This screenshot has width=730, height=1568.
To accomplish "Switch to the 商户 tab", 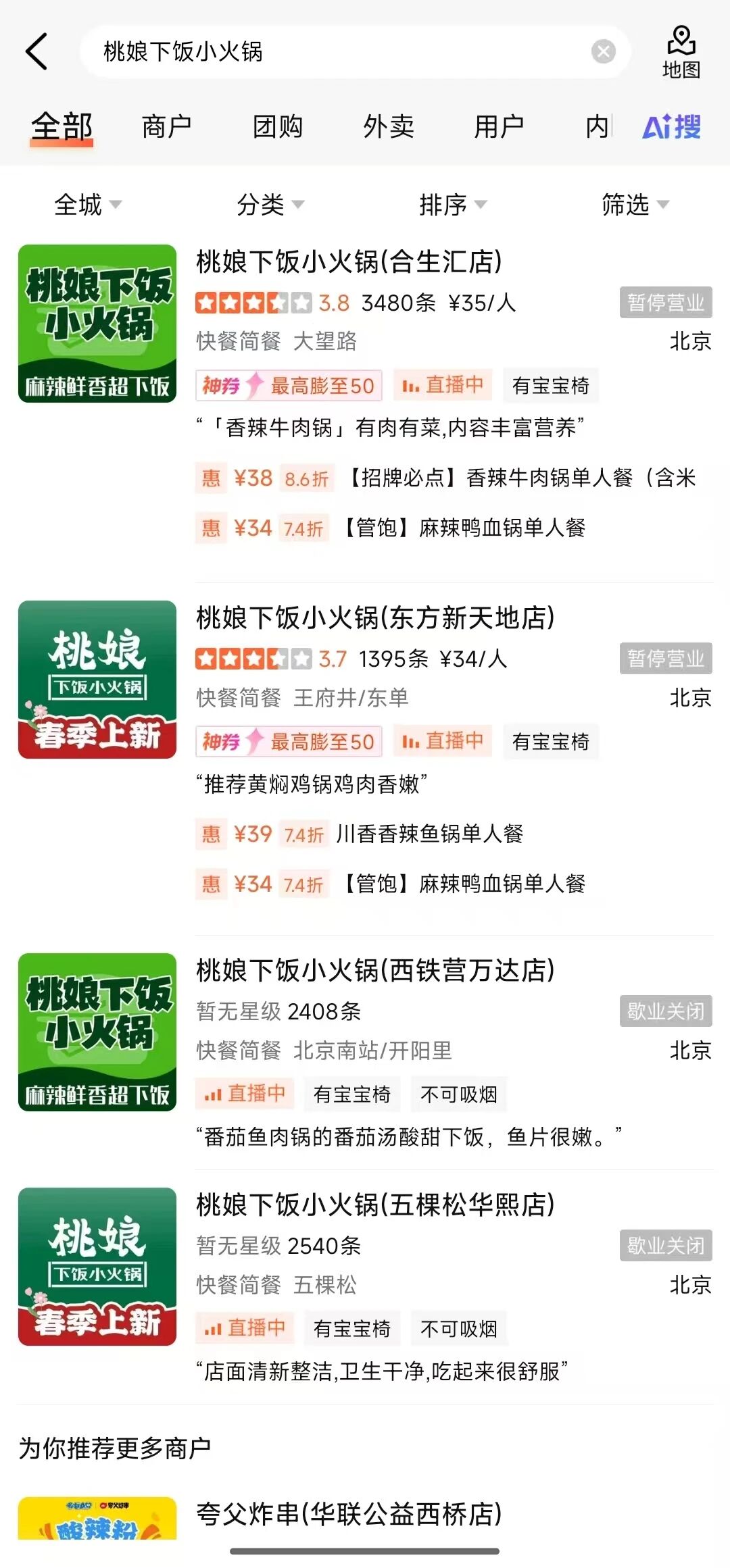I will tap(166, 126).
